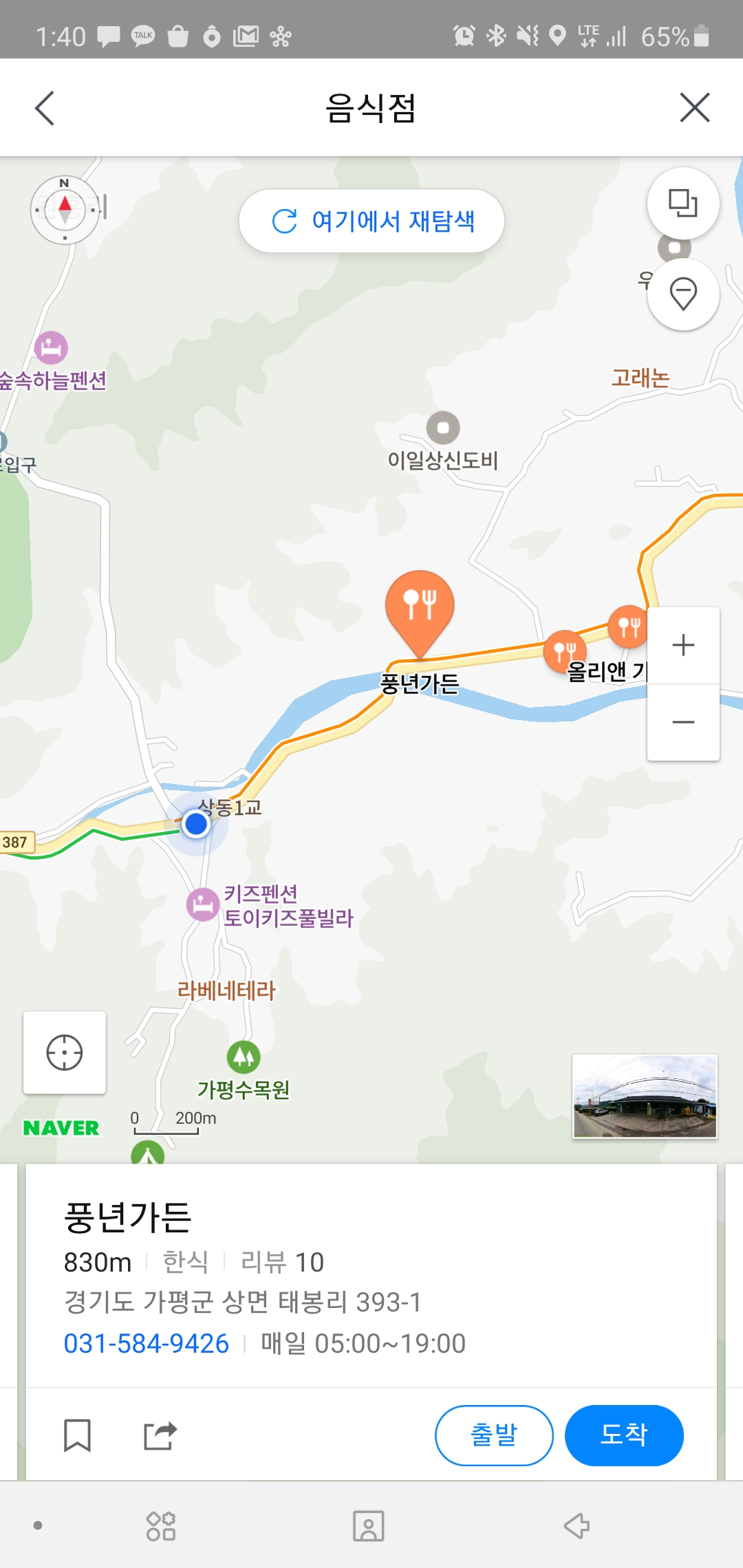The width and height of the screenshot is (743, 1568).
Task: Zoom in the map with plus
Action: tap(682, 645)
